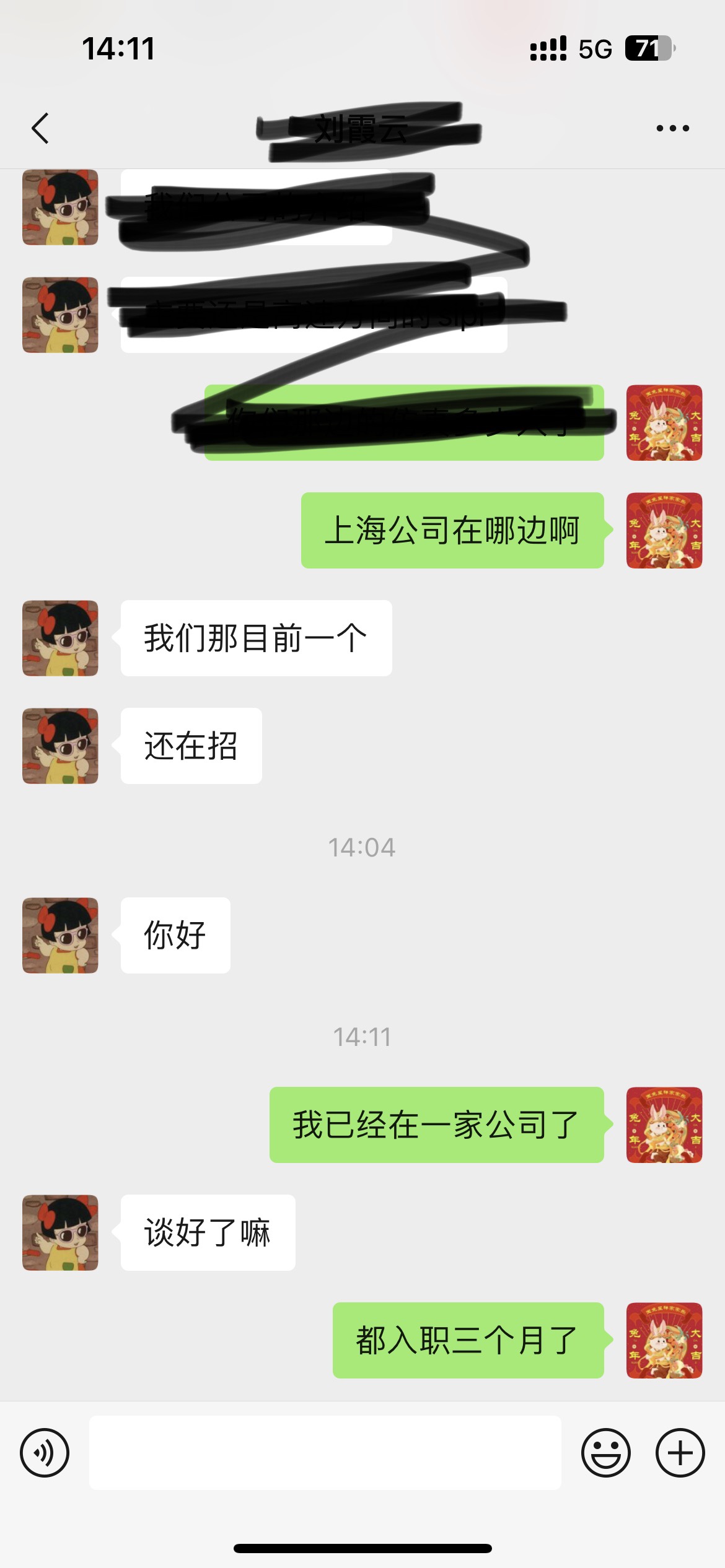Viewport: 725px width, 1568px height.
Task: Tap the message text field
Action: tap(325, 1452)
